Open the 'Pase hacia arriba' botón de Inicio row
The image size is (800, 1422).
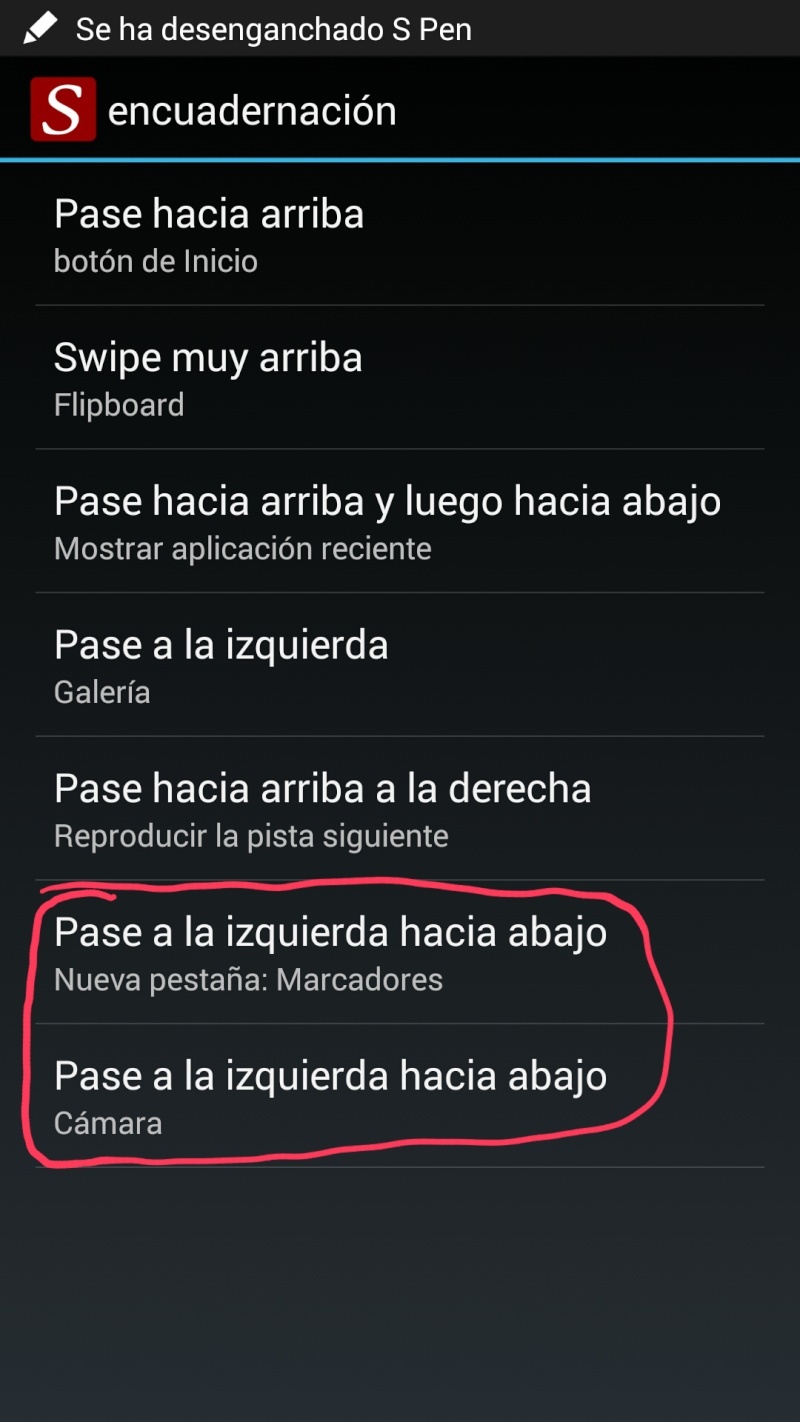(400, 235)
